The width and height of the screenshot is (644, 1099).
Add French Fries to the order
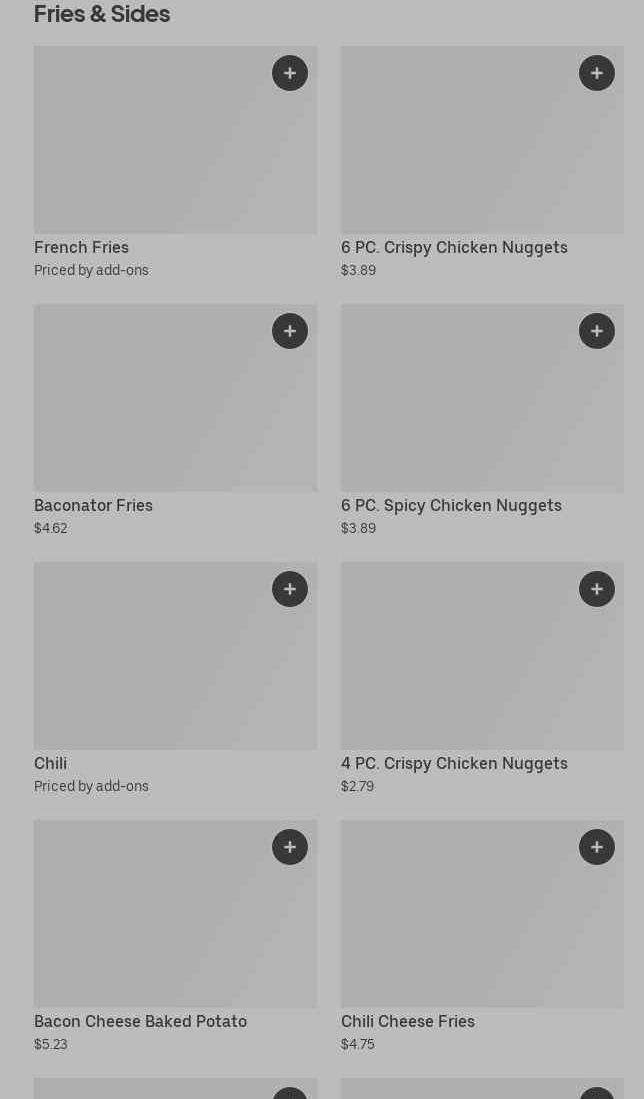point(290,73)
